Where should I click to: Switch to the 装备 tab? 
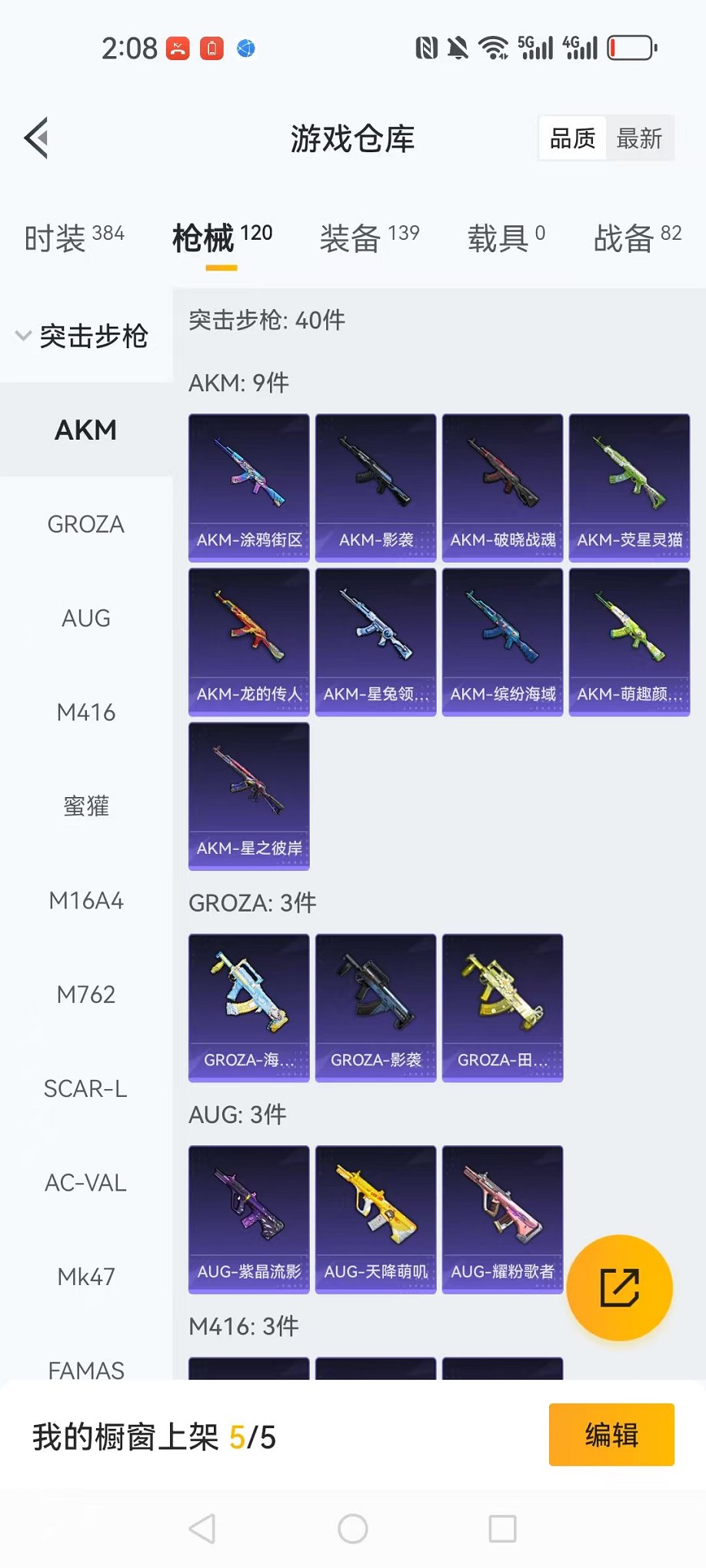[369, 238]
